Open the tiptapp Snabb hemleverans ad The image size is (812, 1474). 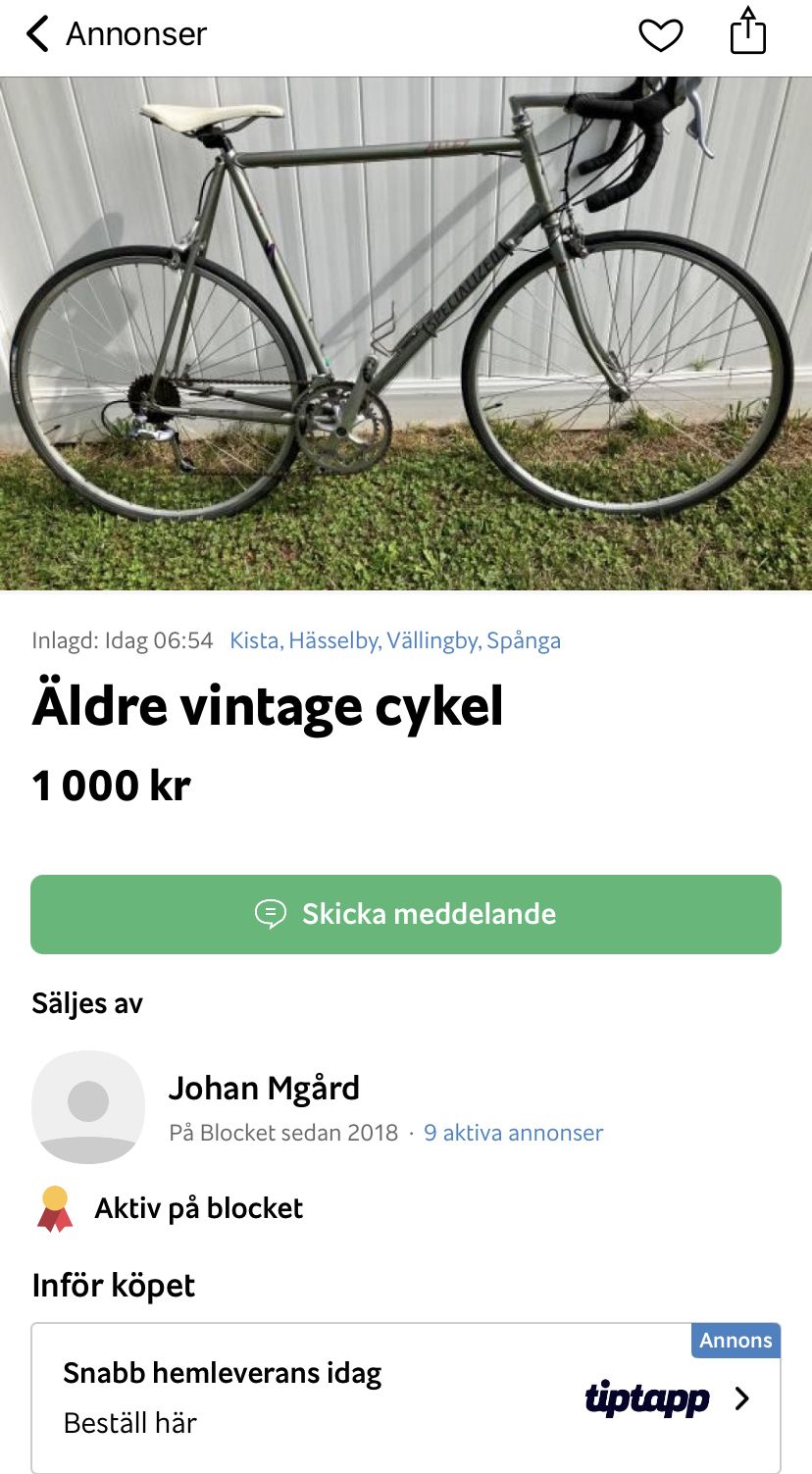[x=406, y=1398]
